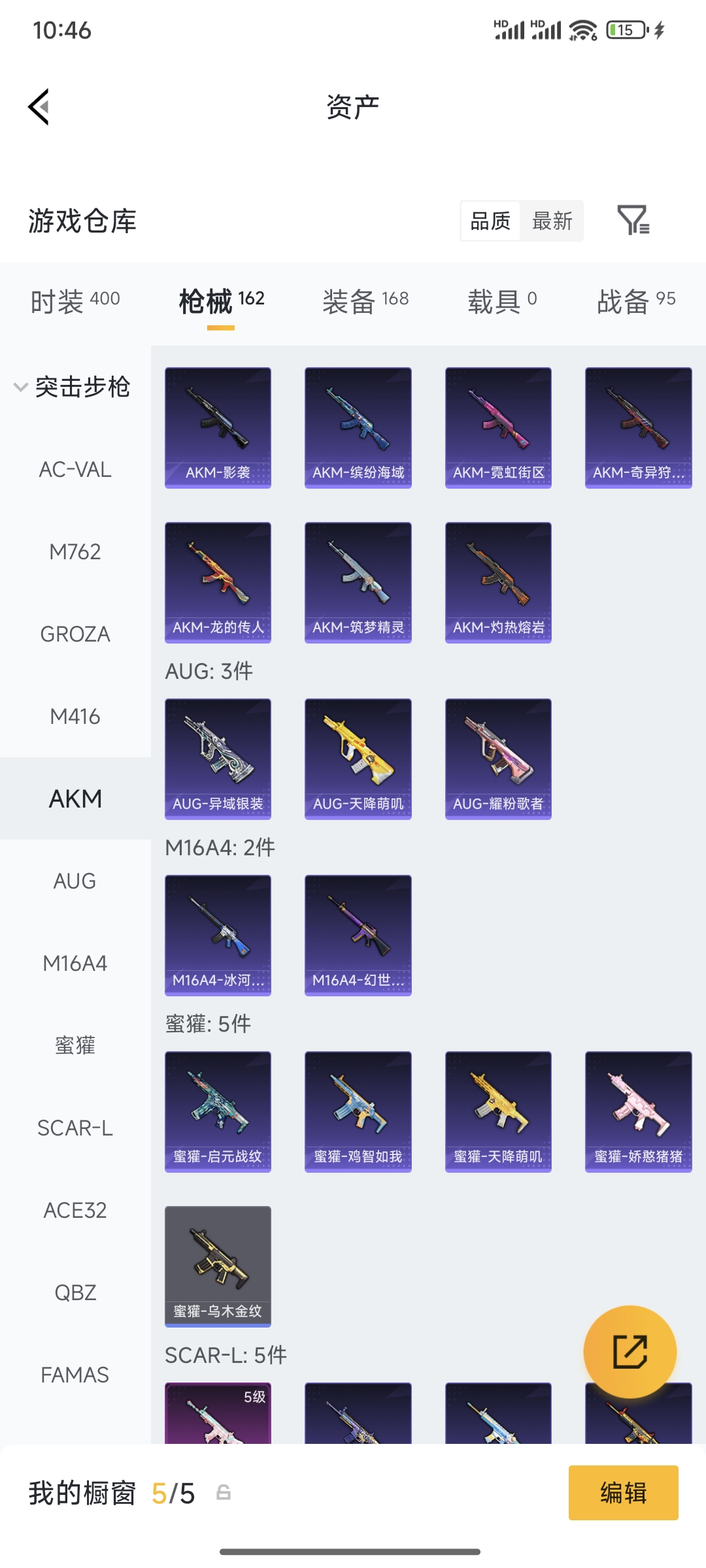706x1568 pixels.
Task: Switch to the 装备 tab
Action: click(x=365, y=301)
